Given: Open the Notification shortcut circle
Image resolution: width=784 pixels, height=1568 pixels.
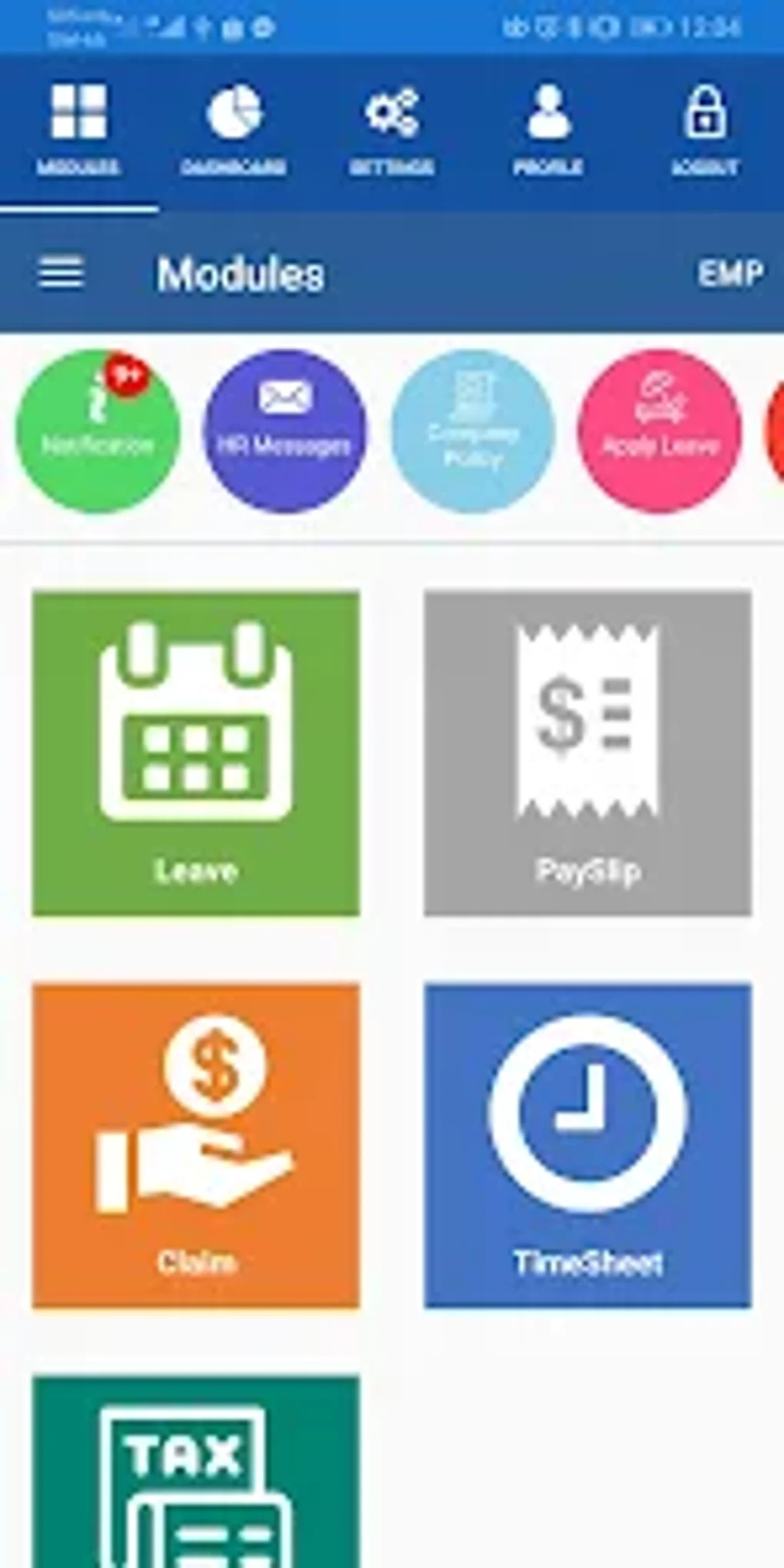Looking at the screenshot, I should coord(98,431).
